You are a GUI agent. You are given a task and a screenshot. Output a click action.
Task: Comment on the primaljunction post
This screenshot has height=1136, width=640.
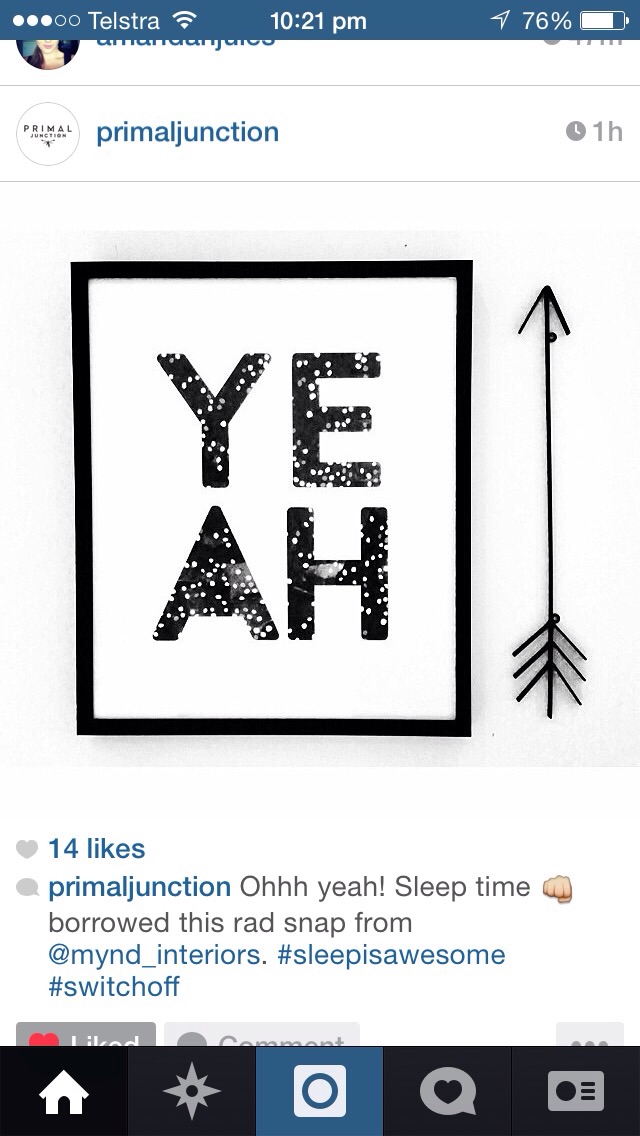[x=262, y=1036]
